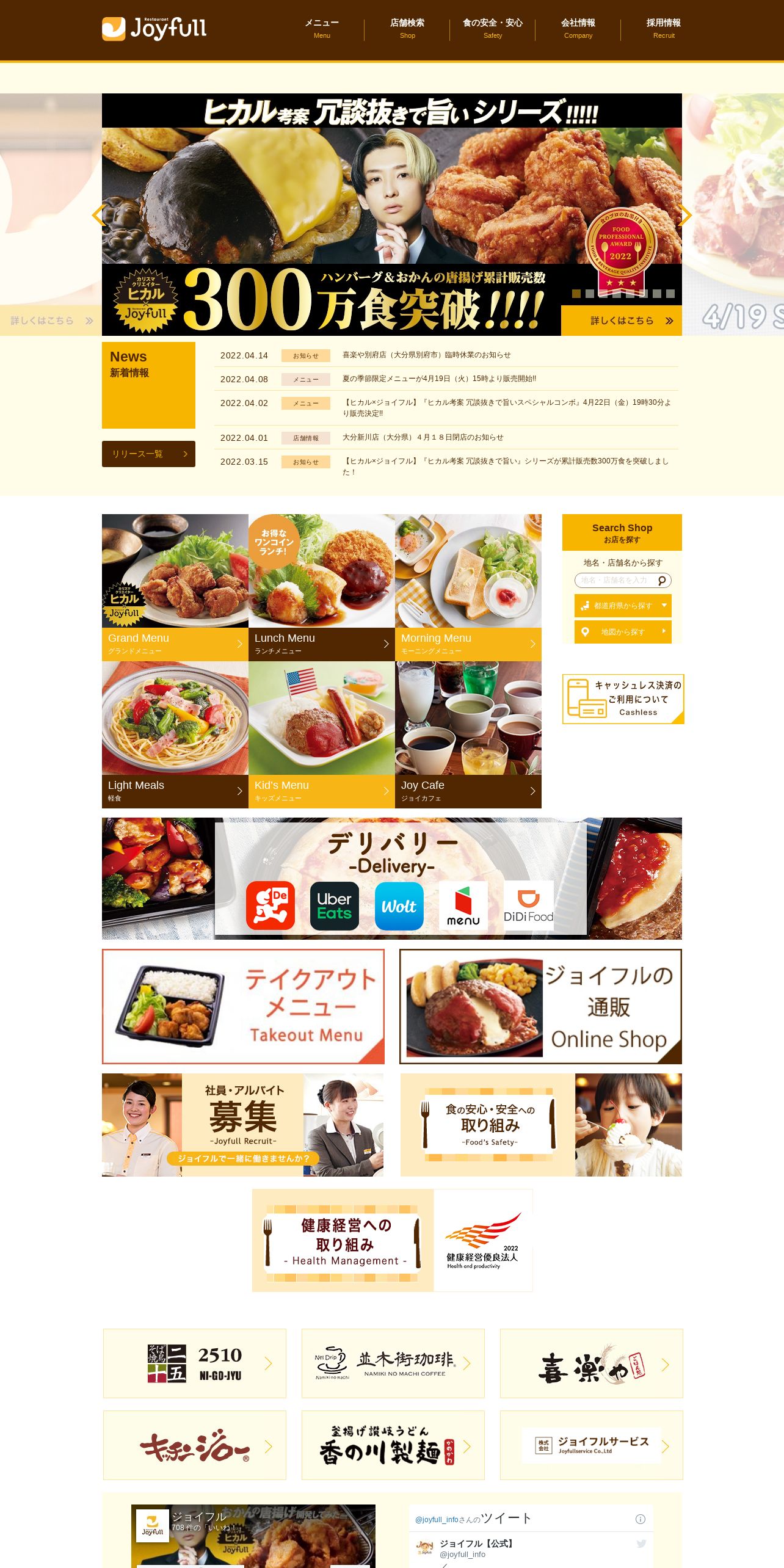Open the Grand Menu tile
The width and height of the screenshot is (784, 1568).
[175, 587]
